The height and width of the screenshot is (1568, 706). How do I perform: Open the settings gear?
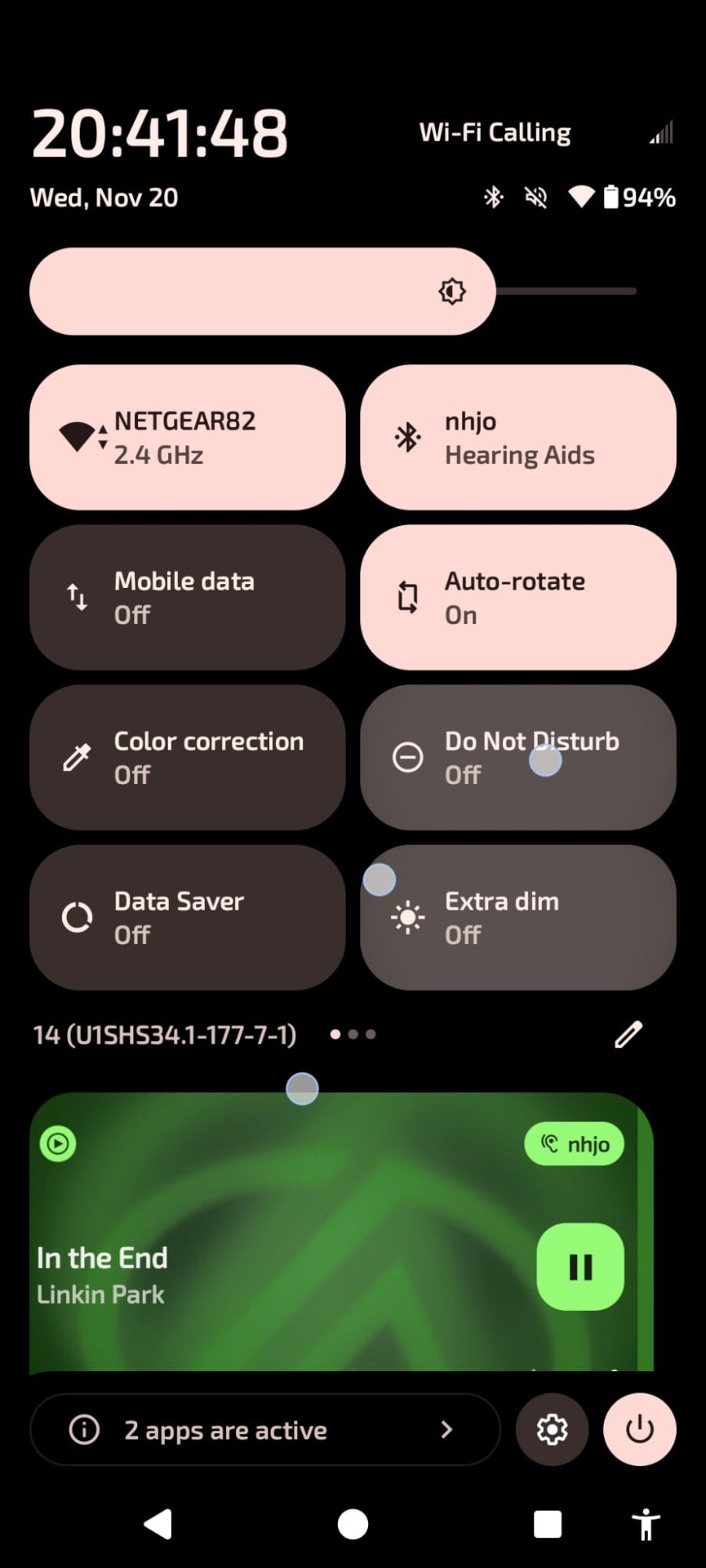552,1429
